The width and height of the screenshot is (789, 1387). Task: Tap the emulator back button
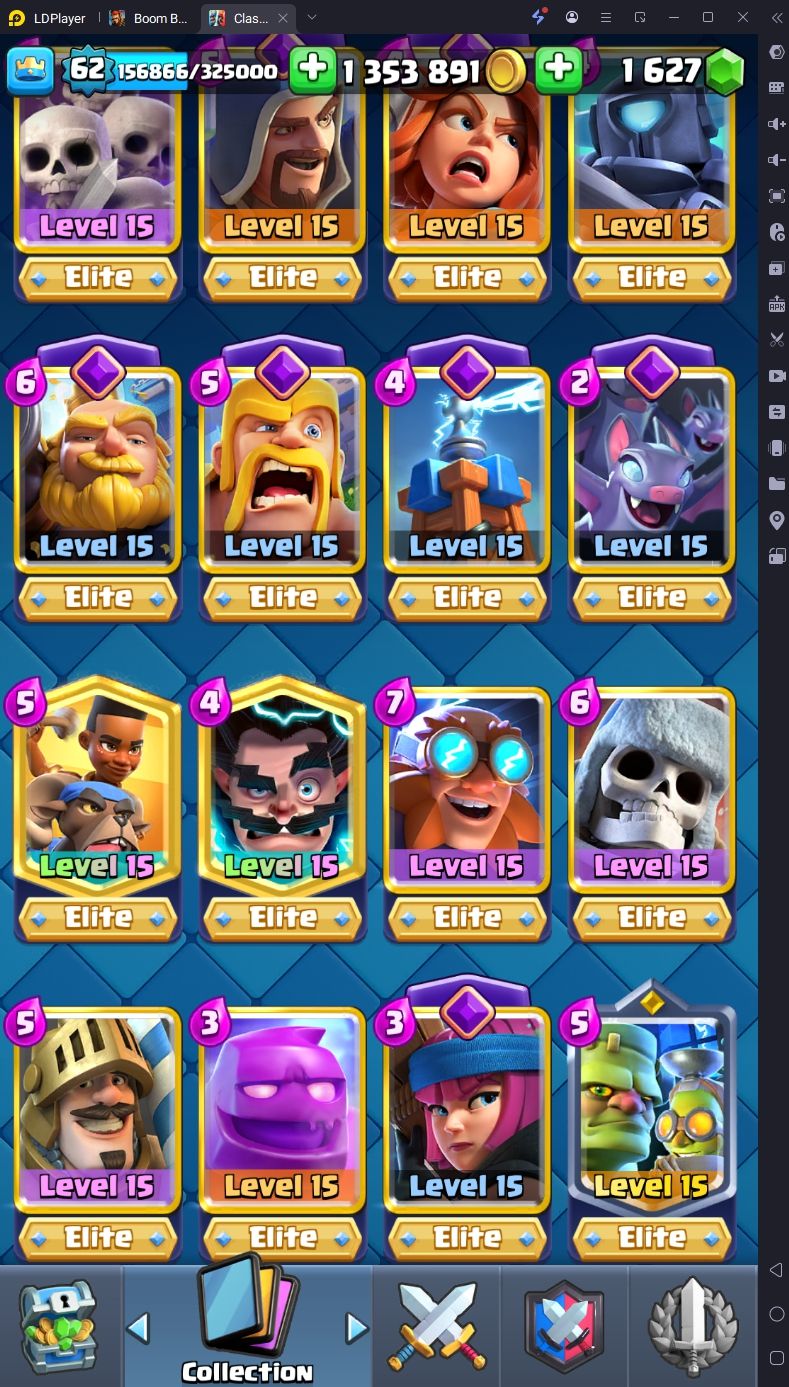(x=776, y=1270)
